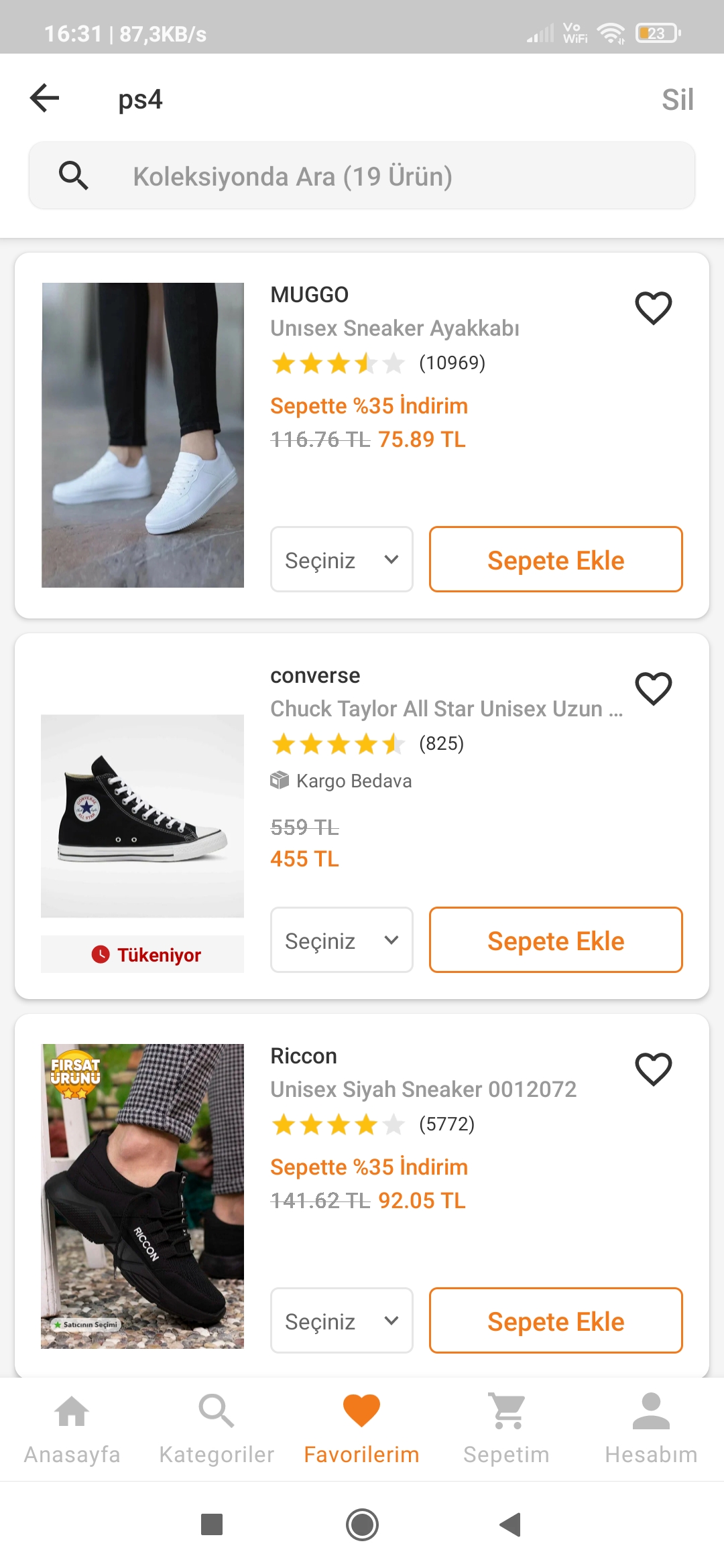Tap the search magnifier icon in the search bar
Viewport: 724px width, 1568px height.
coord(74,176)
